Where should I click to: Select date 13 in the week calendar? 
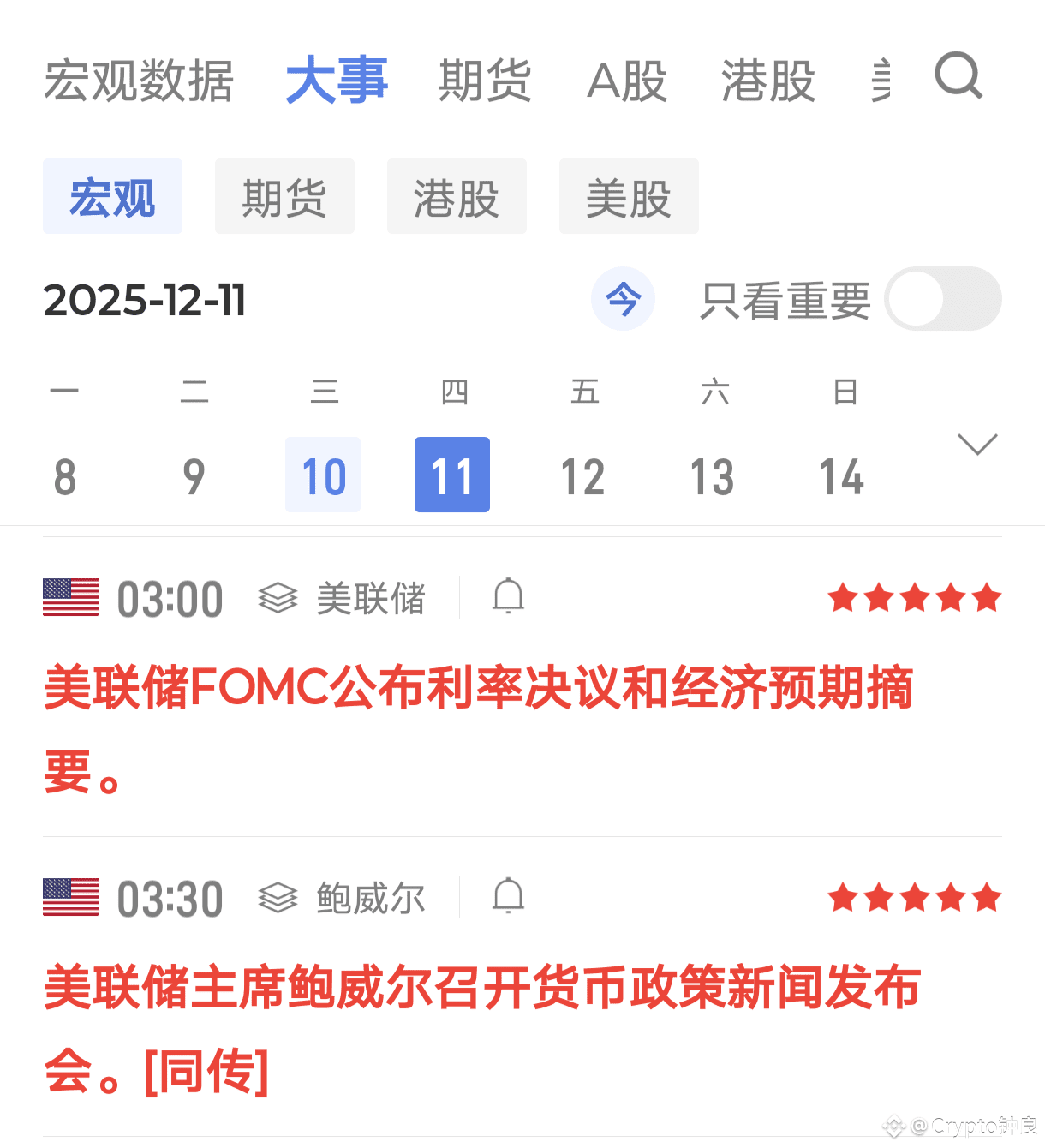pos(712,475)
